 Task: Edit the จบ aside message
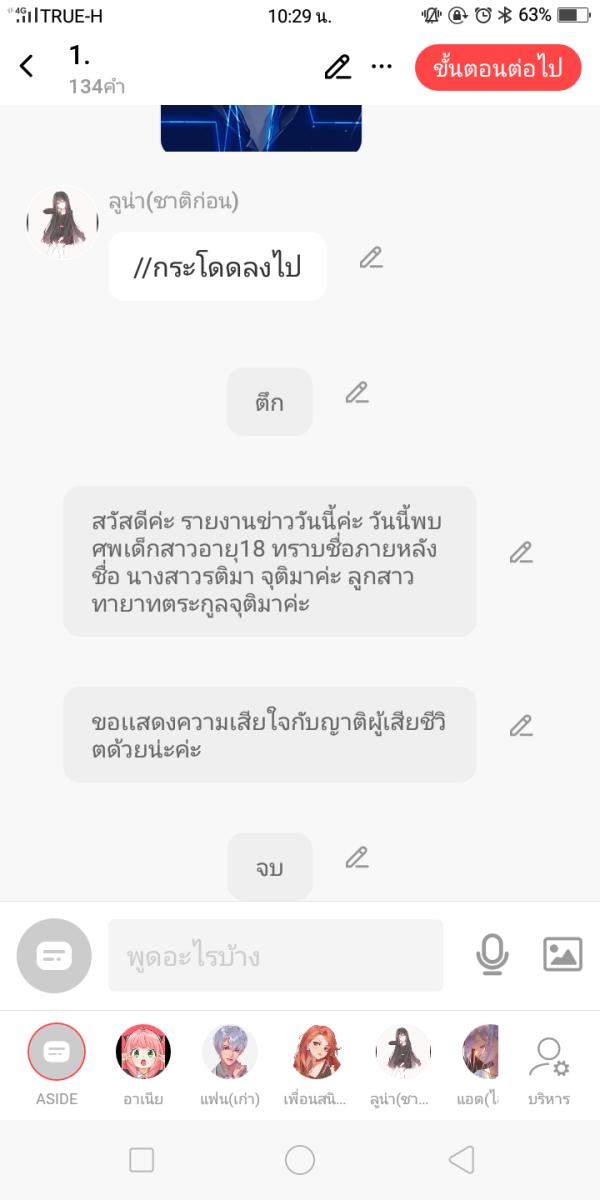(x=357, y=858)
